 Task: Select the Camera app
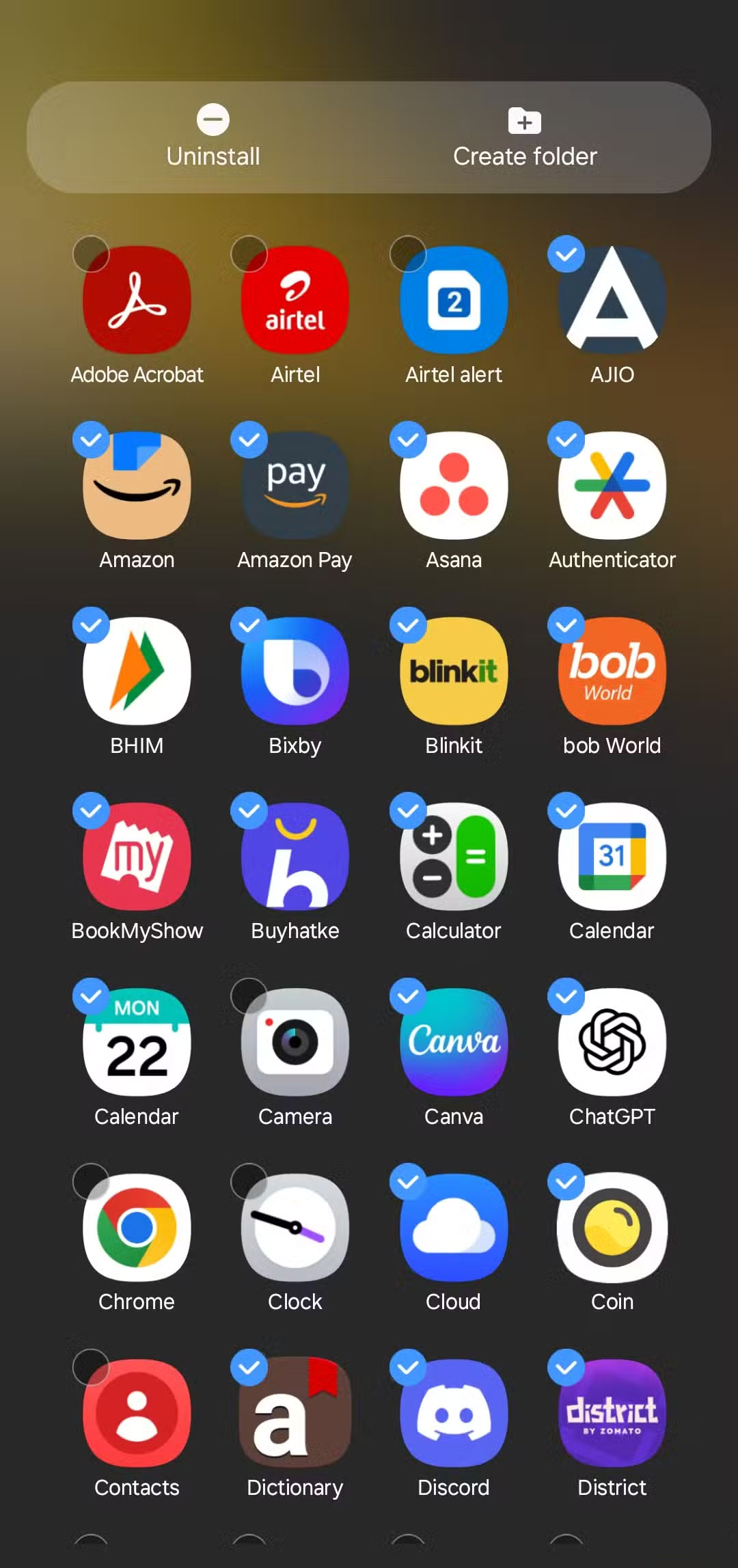click(295, 1043)
